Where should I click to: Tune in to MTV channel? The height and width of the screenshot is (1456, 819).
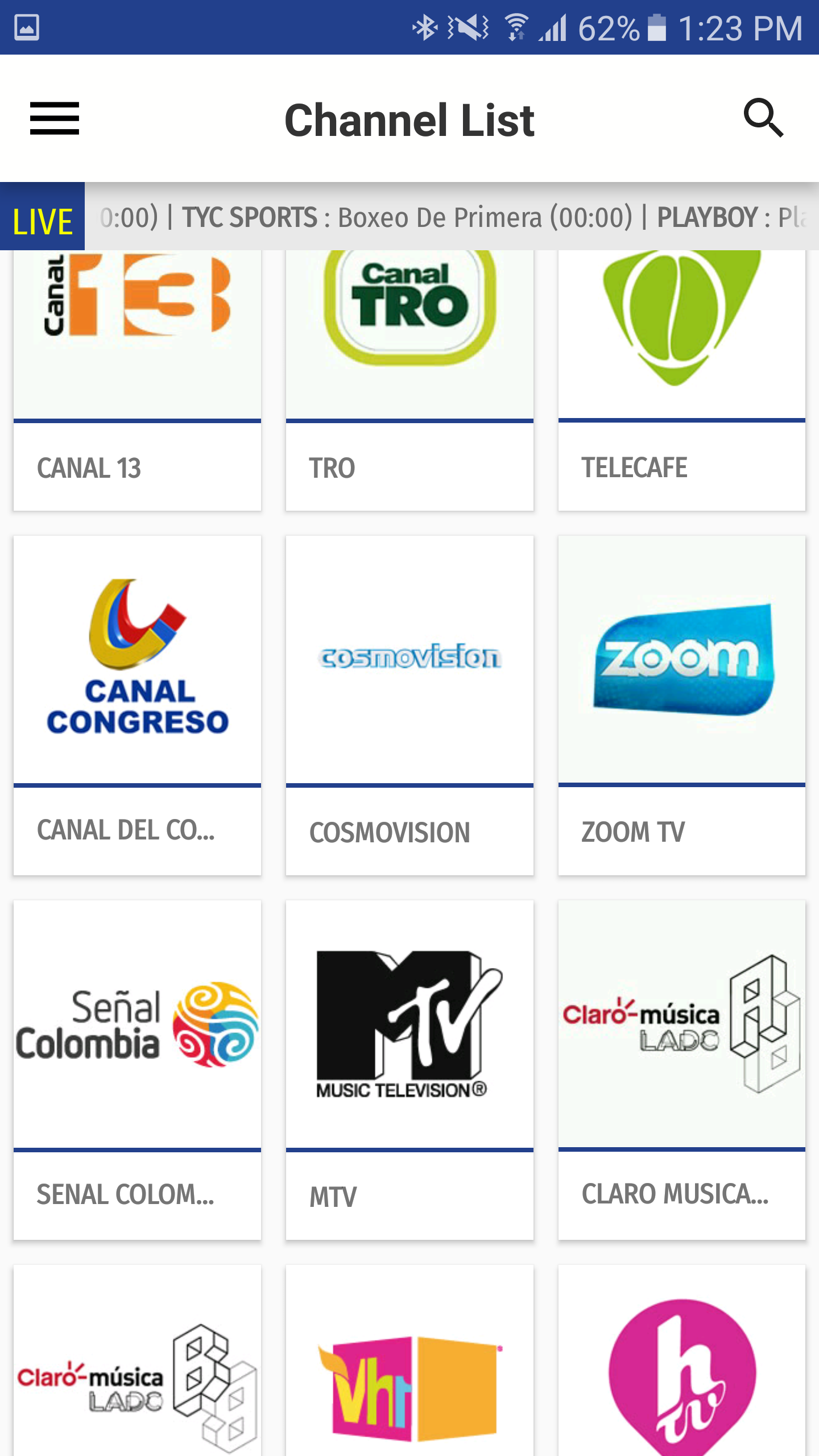pos(409,1069)
